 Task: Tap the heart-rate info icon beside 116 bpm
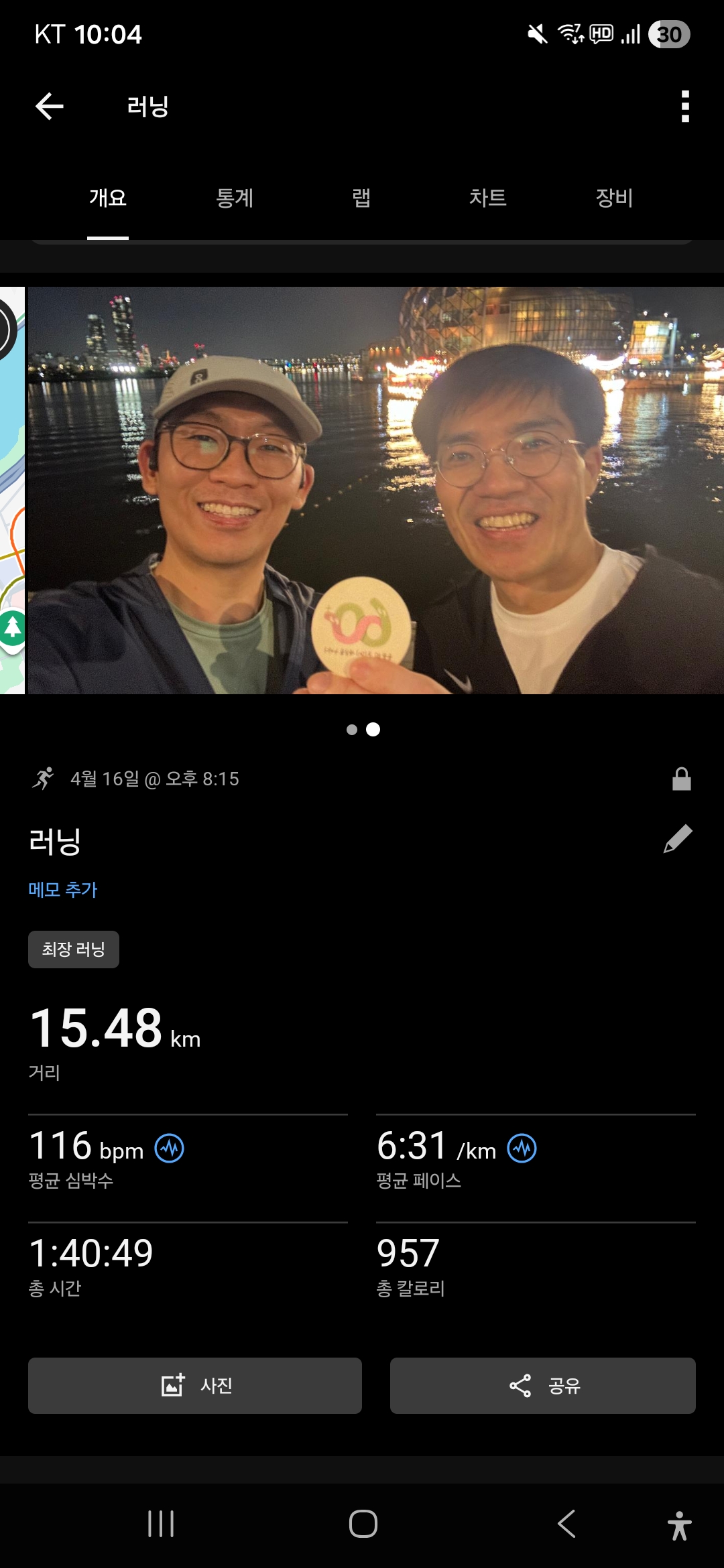pos(170,1149)
